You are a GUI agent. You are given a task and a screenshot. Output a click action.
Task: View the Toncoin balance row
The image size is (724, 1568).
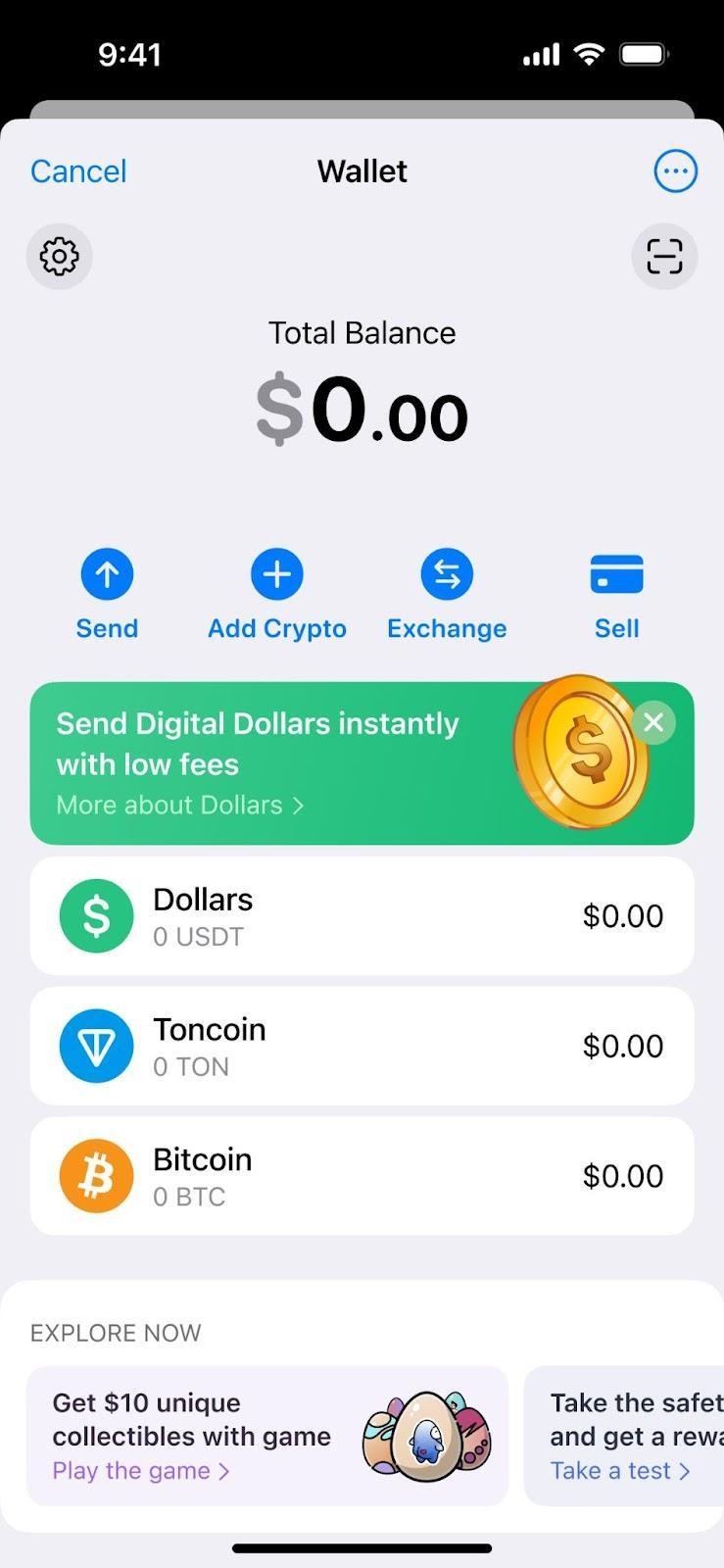[x=362, y=1046]
